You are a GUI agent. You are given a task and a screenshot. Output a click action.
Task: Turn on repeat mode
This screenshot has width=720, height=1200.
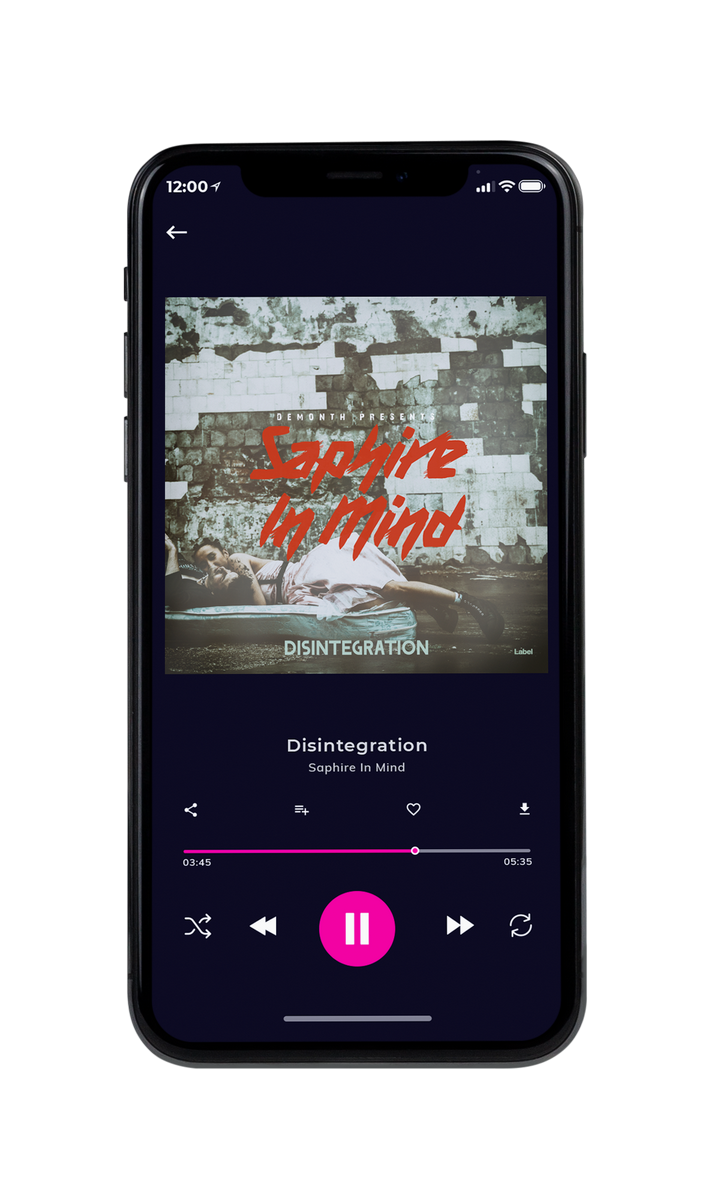(x=521, y=925)
